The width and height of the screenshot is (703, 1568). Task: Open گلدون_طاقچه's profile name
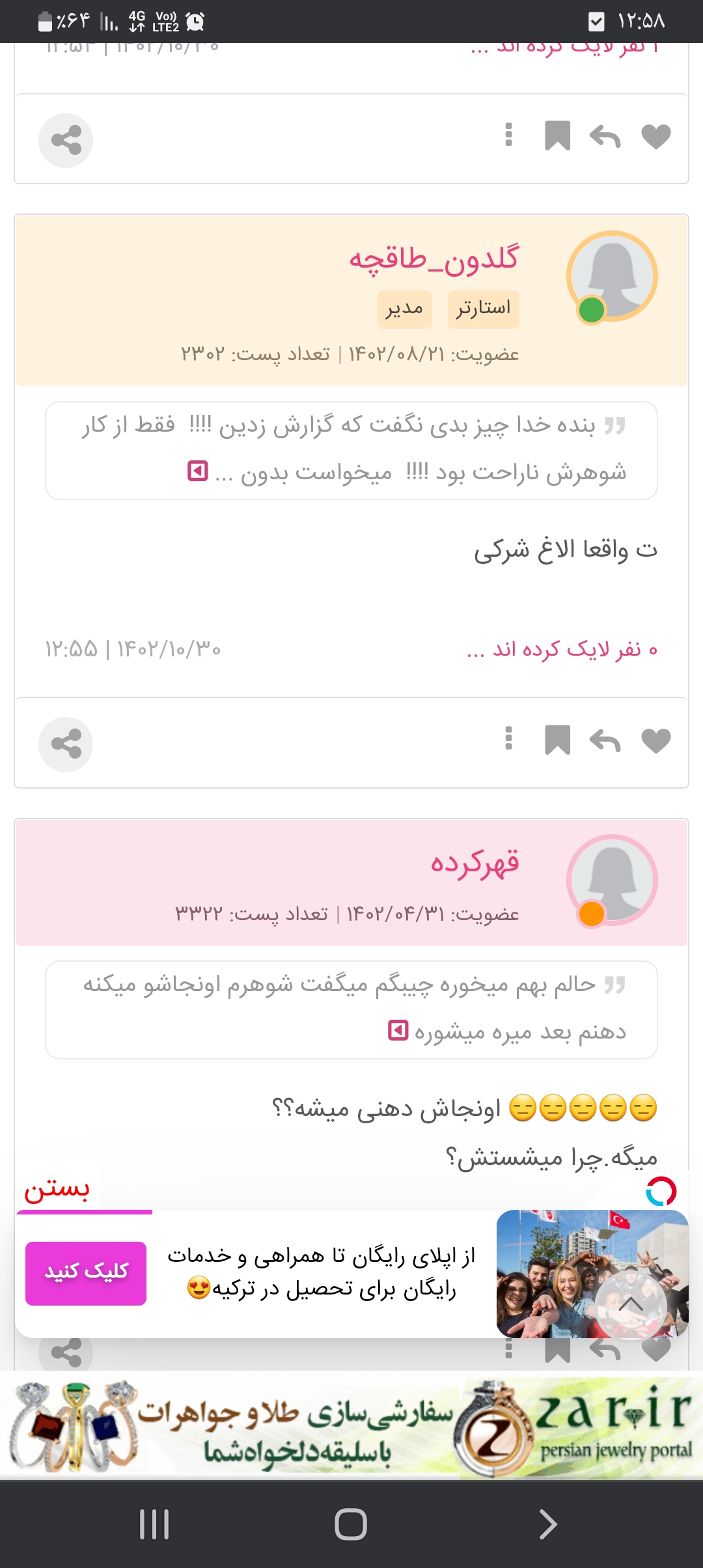pyautogui.click(x=434, y=259)
